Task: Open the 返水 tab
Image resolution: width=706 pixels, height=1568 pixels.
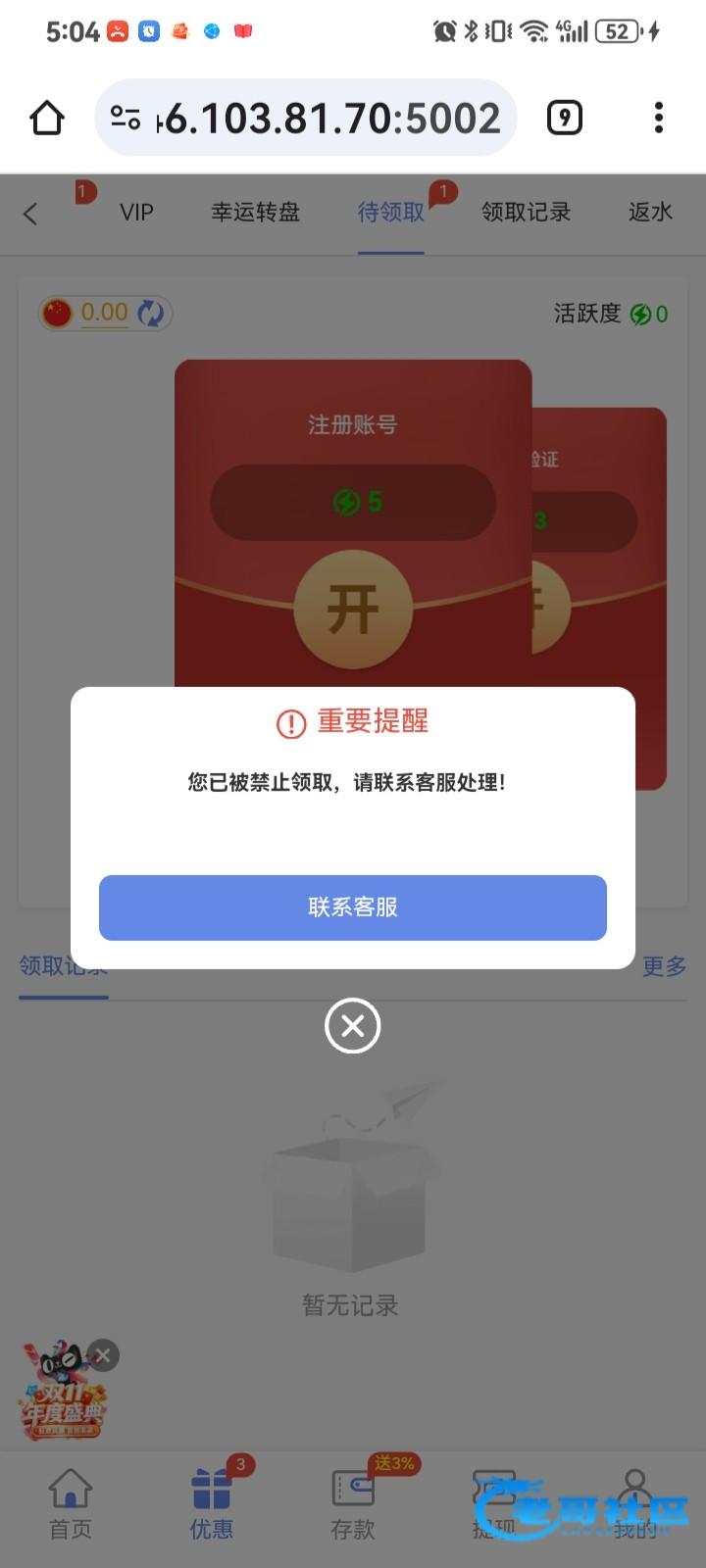Action: pos(650,213)
